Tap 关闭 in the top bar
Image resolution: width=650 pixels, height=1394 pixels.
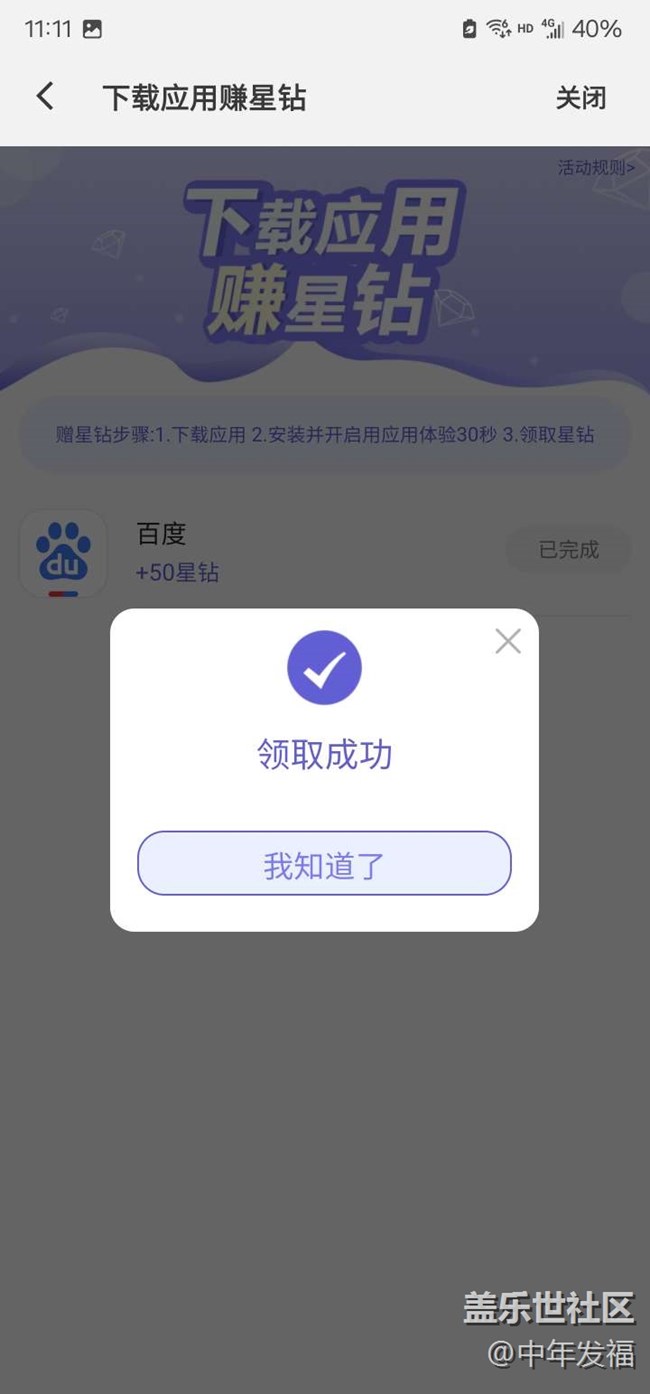(x=581, y=98)
